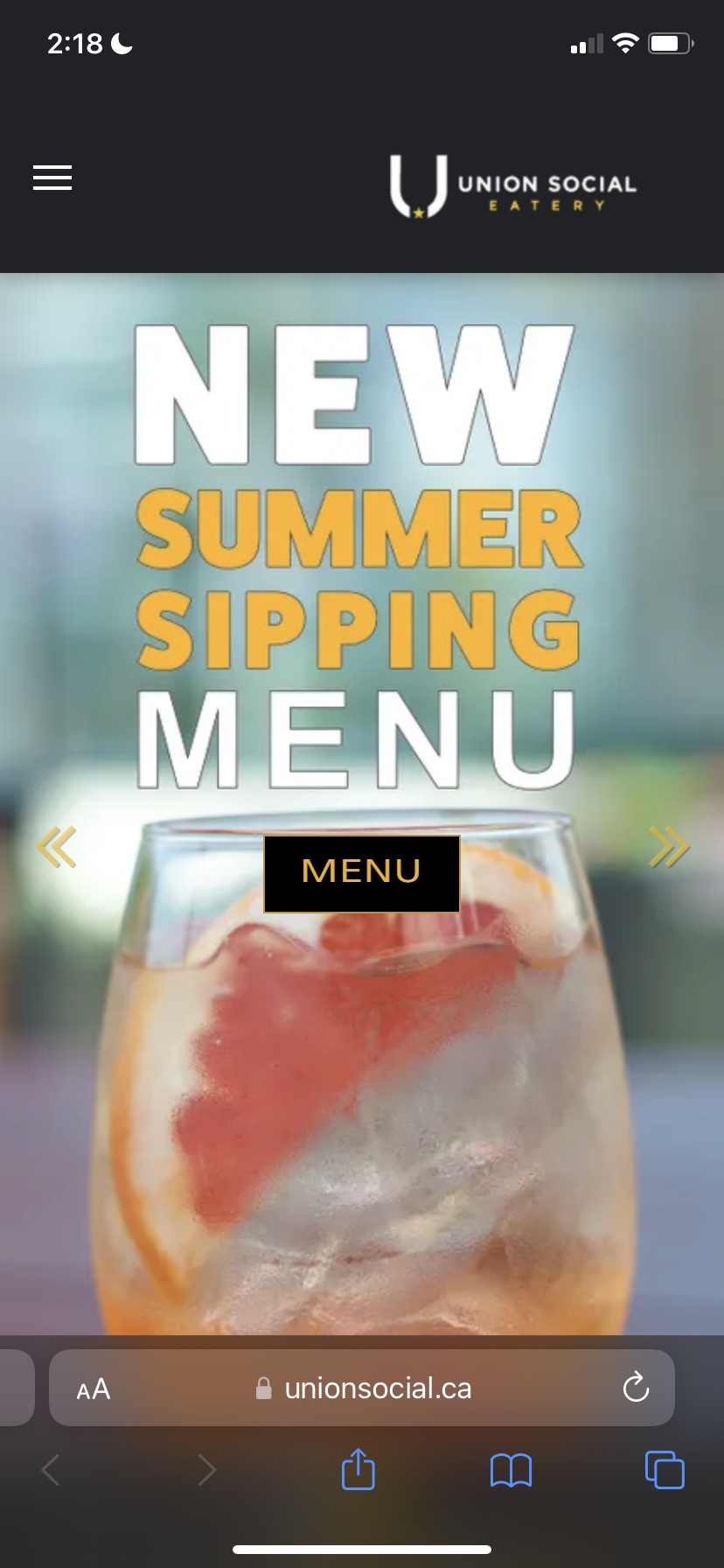The height and width of the screenshot is (1568, 724).
Task: Go to the previous banner slide
Action: [57, 847]
